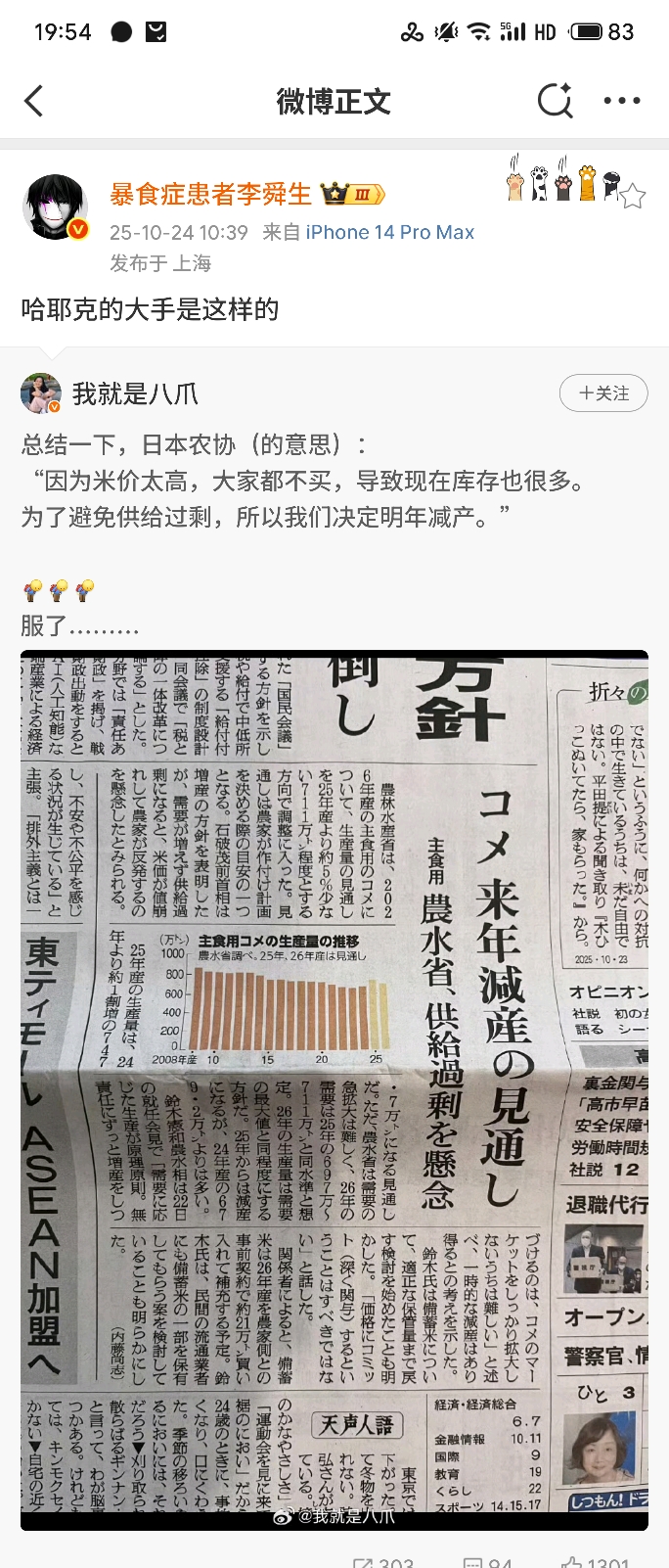Follow 我就是八爪 with the 关注 button
Viewport: 669px width, 1568px height.
pyautogui.click(x=603, y=393)
